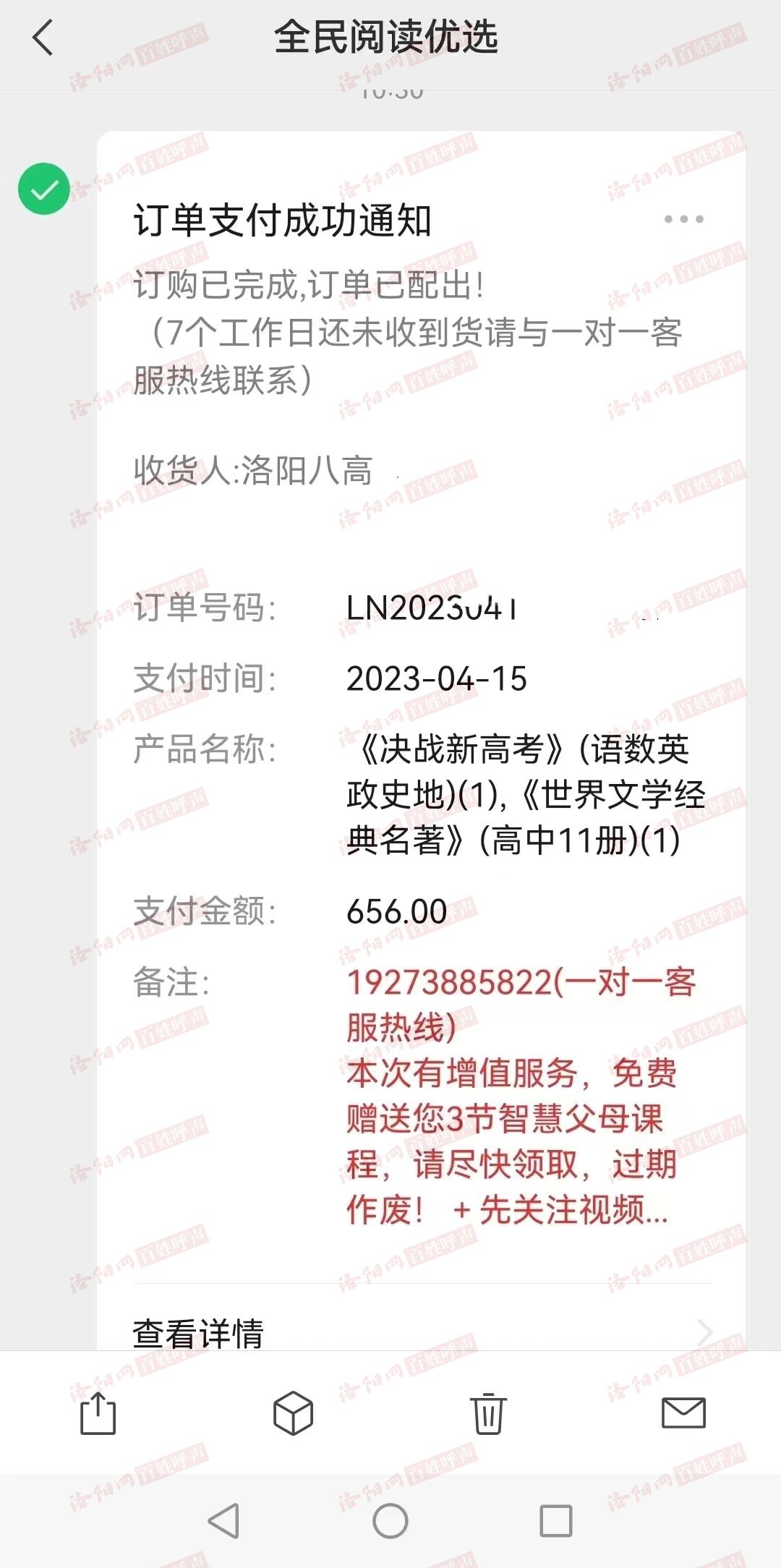Tap the envelope icon to mail message

click(683, 1413)
